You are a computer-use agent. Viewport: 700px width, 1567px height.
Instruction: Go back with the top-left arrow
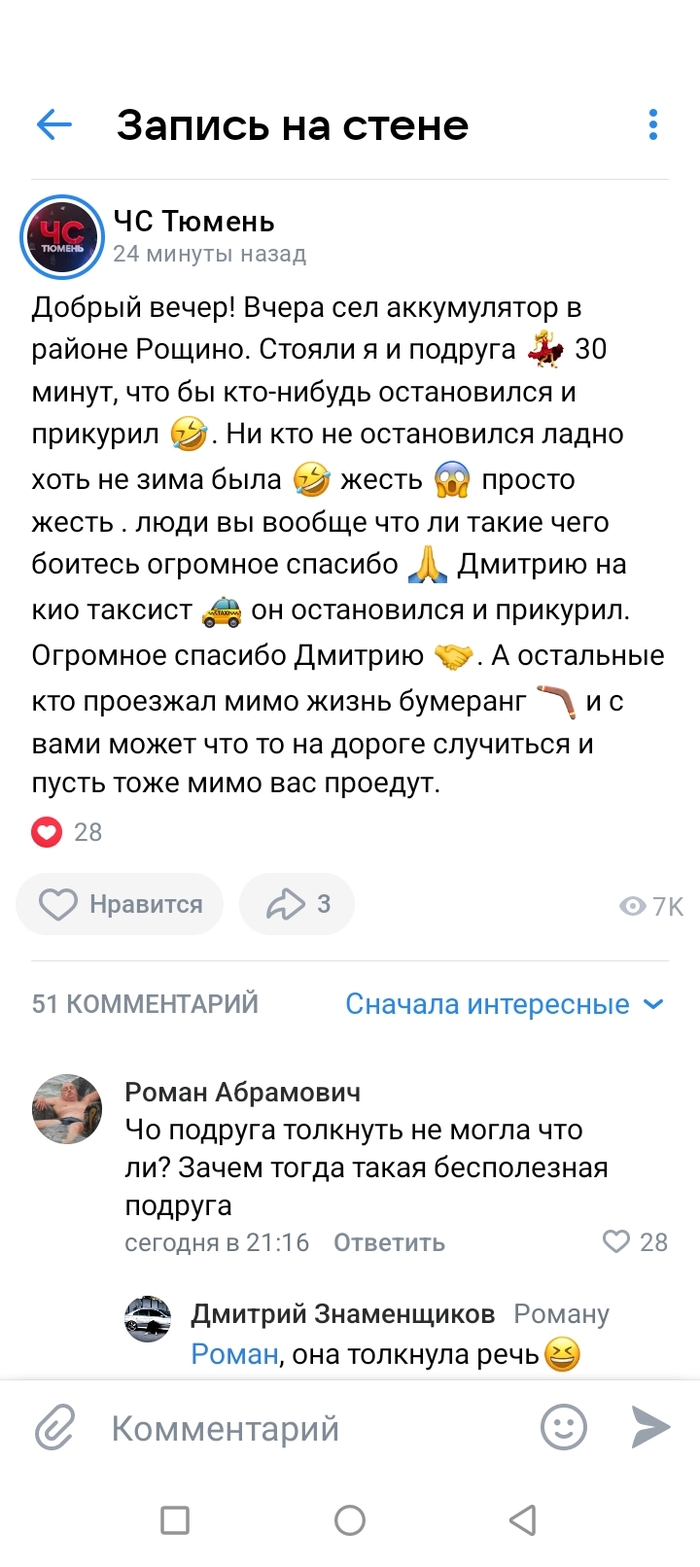[54, 126]
